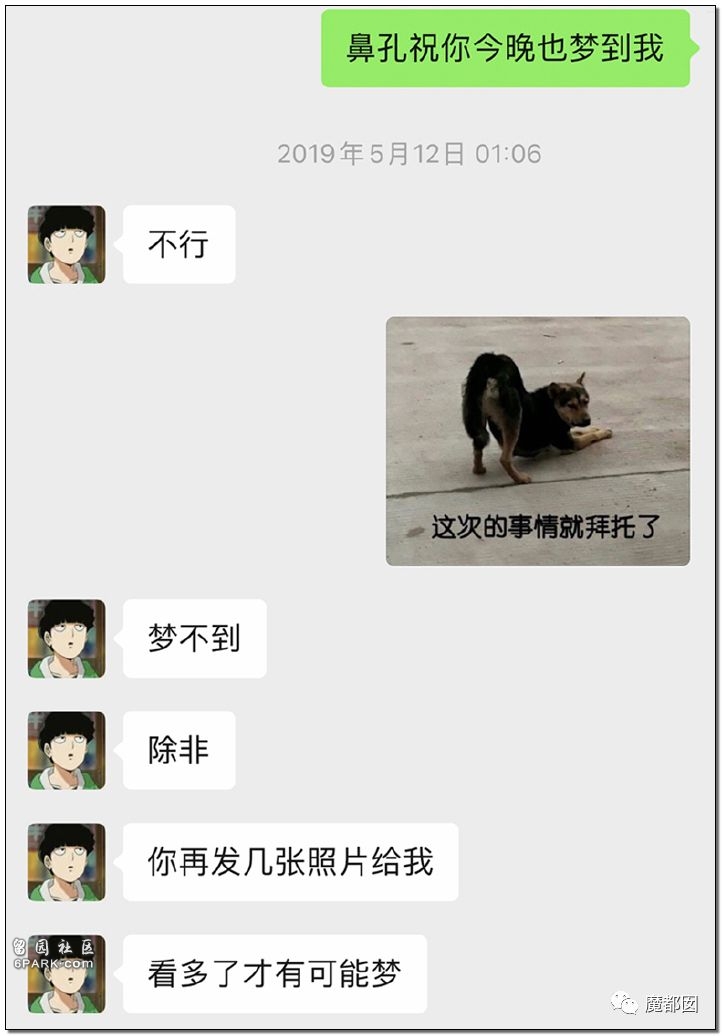Tap the avatar beside the 不行 message
Image resolution: width=722 pixels, height=1036 pixels.
coord(66,245)
